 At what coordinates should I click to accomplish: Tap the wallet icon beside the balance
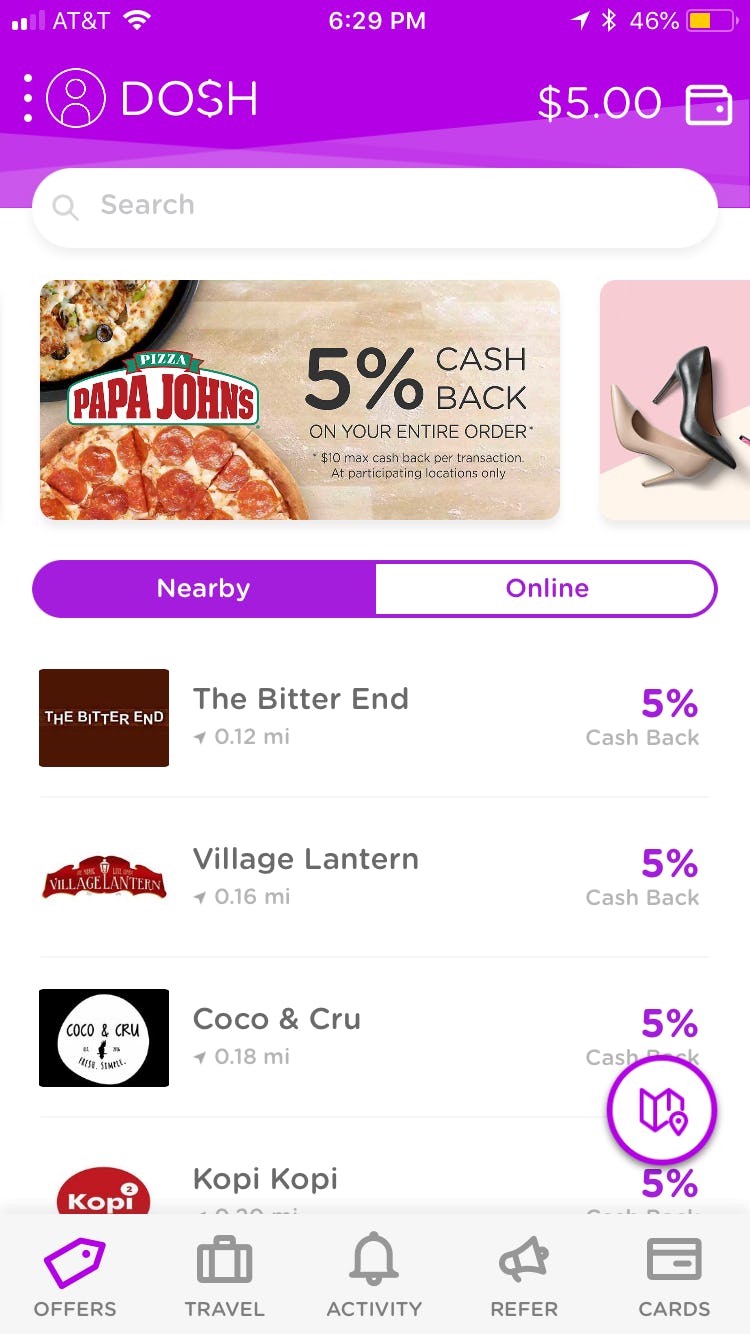pos(708,103)
